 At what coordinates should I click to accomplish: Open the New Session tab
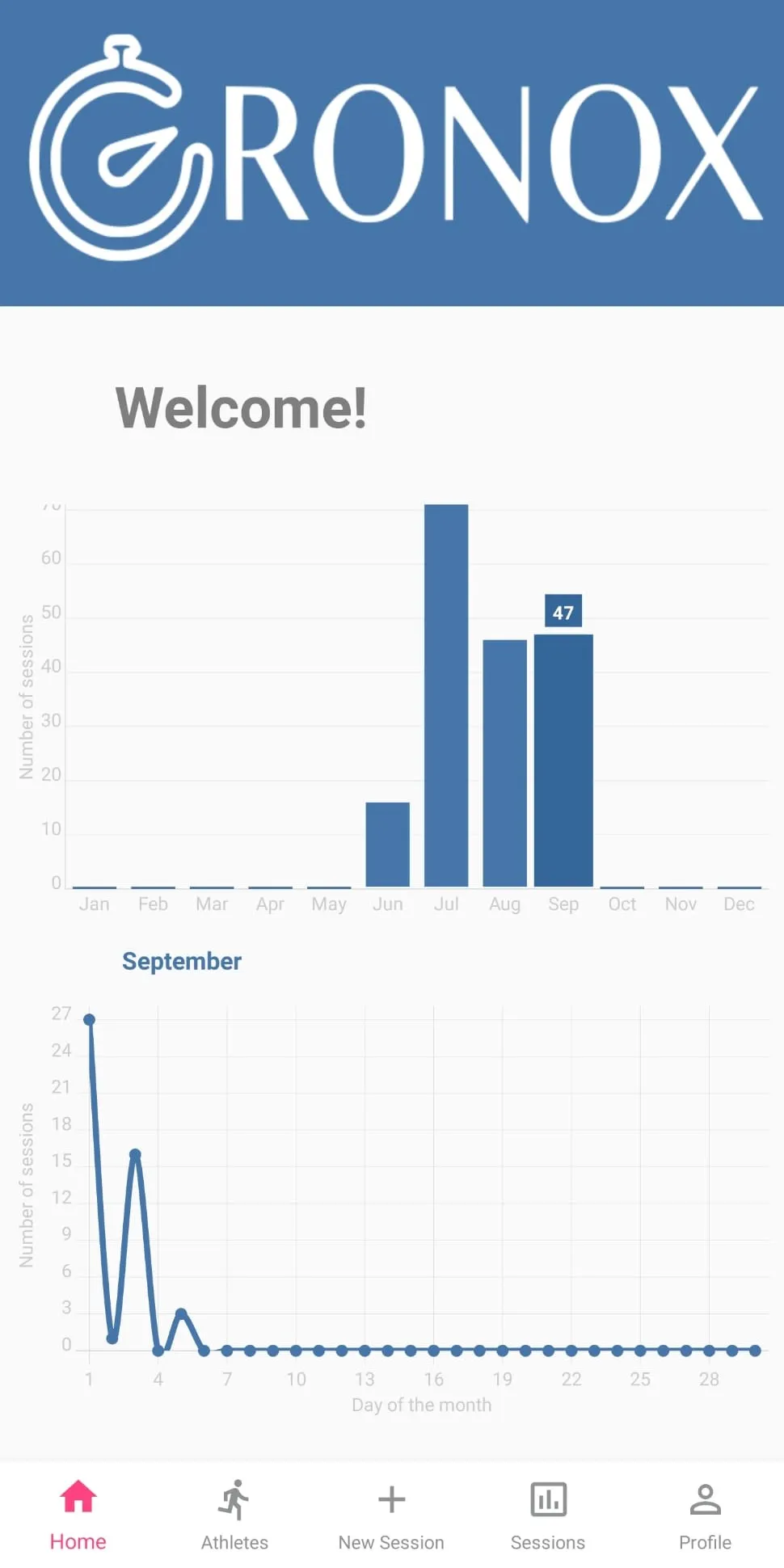coord(391,1515)
